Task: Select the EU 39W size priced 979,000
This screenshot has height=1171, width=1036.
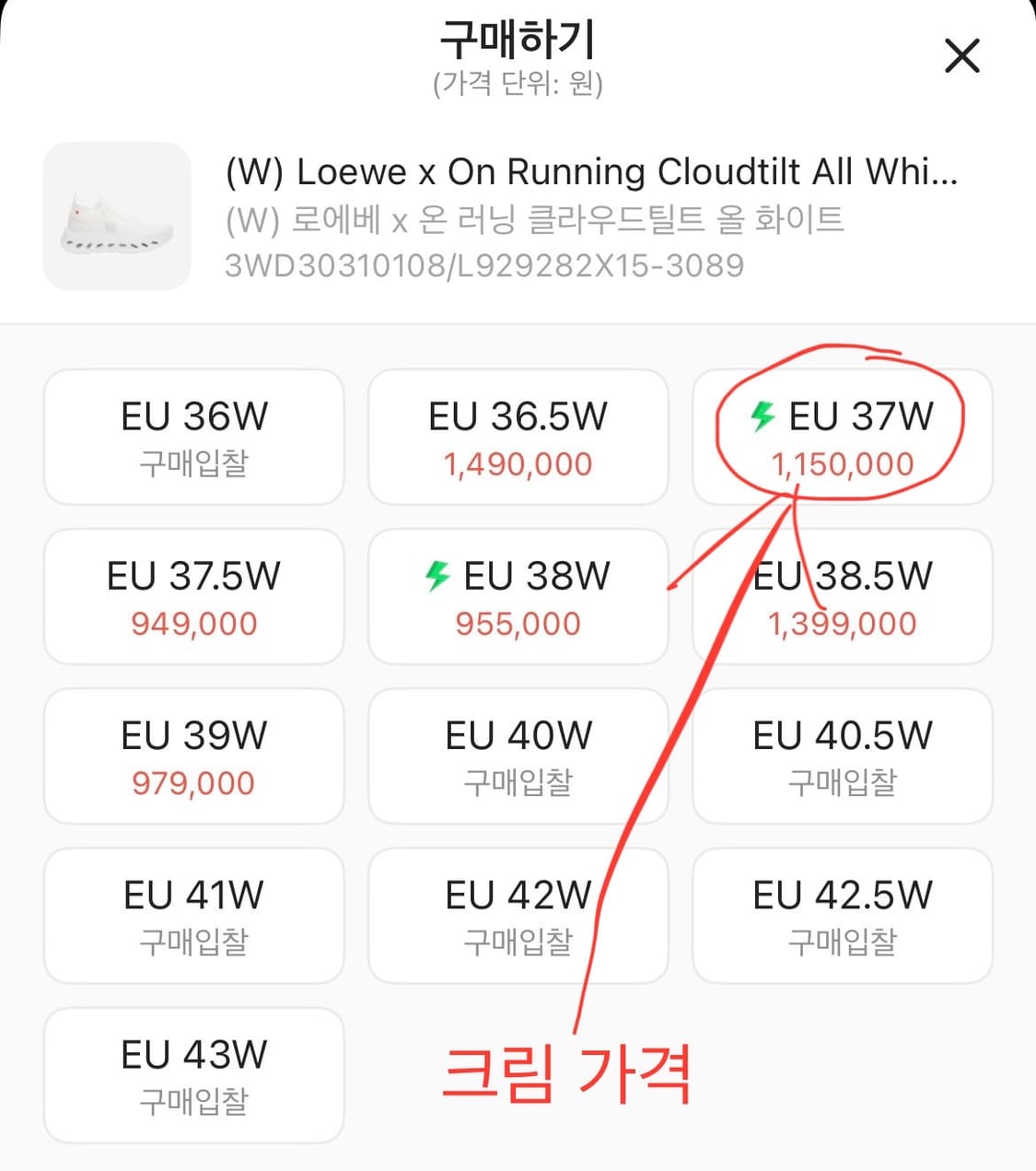Action: (193, 755)
